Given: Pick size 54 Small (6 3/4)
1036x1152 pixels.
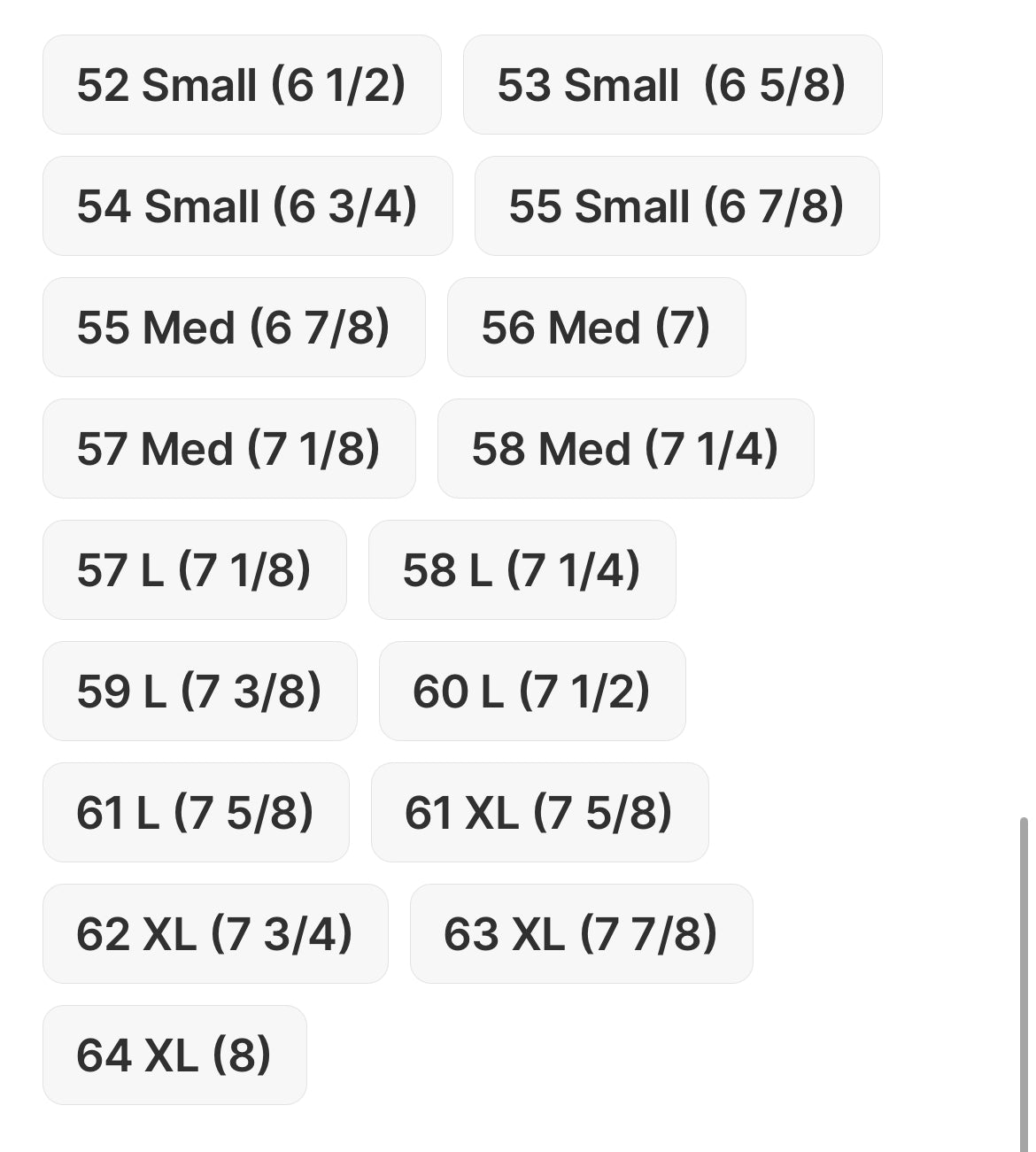Looking at the screenshot, I should 247,206.
